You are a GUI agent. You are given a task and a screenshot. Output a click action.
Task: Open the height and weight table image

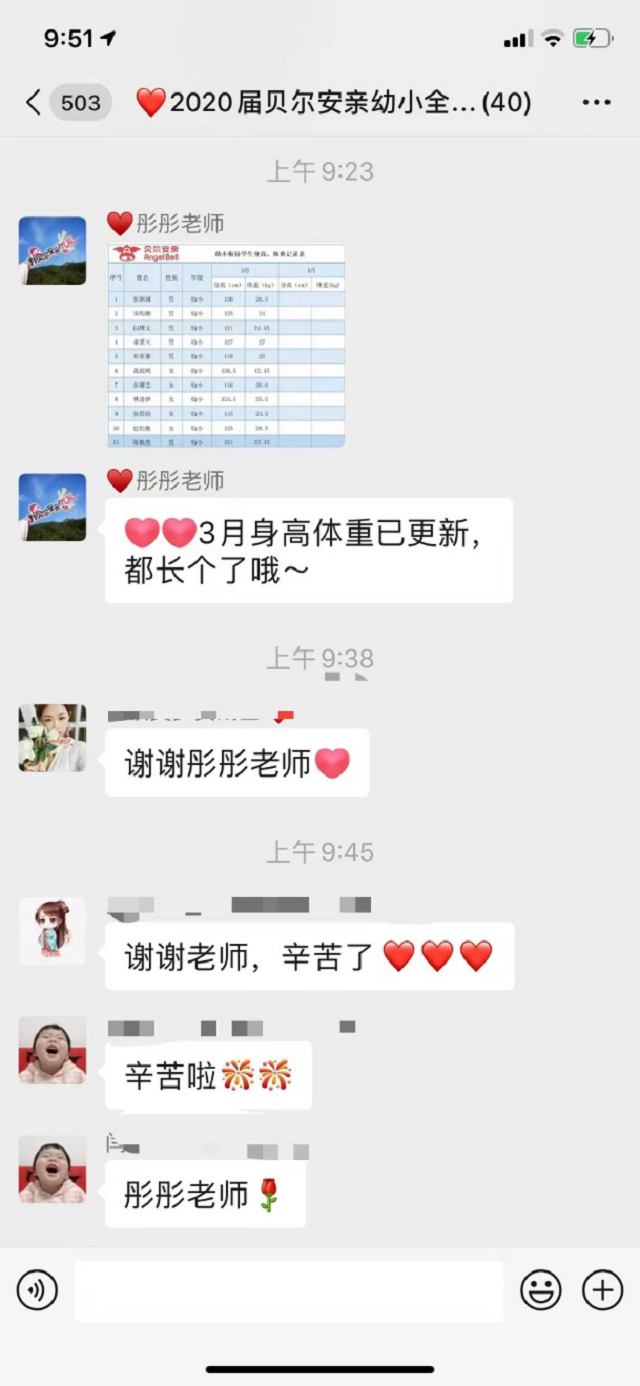[226, 345]
